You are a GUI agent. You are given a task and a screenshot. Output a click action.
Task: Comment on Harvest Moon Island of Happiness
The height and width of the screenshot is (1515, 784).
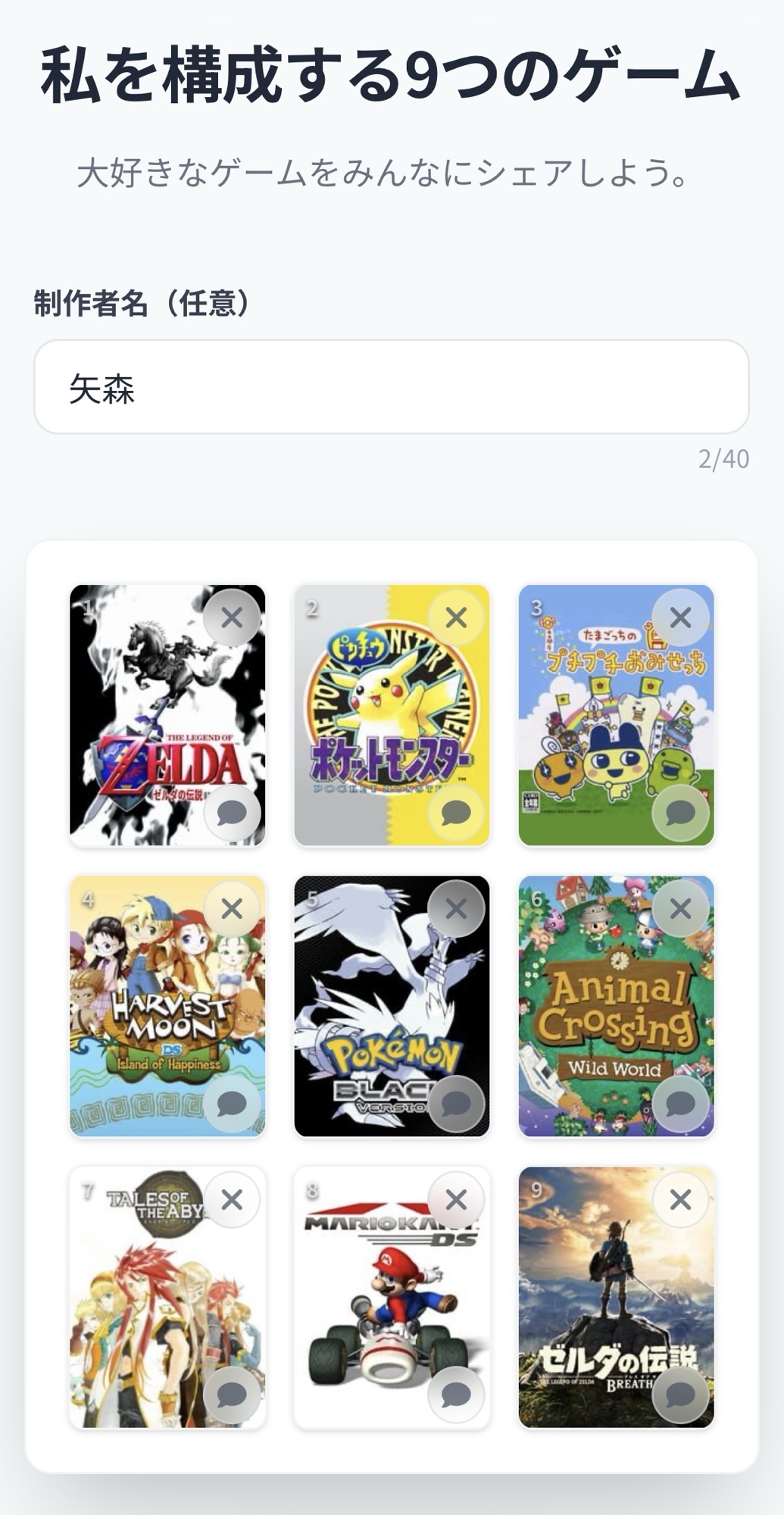pos(232,1104)
